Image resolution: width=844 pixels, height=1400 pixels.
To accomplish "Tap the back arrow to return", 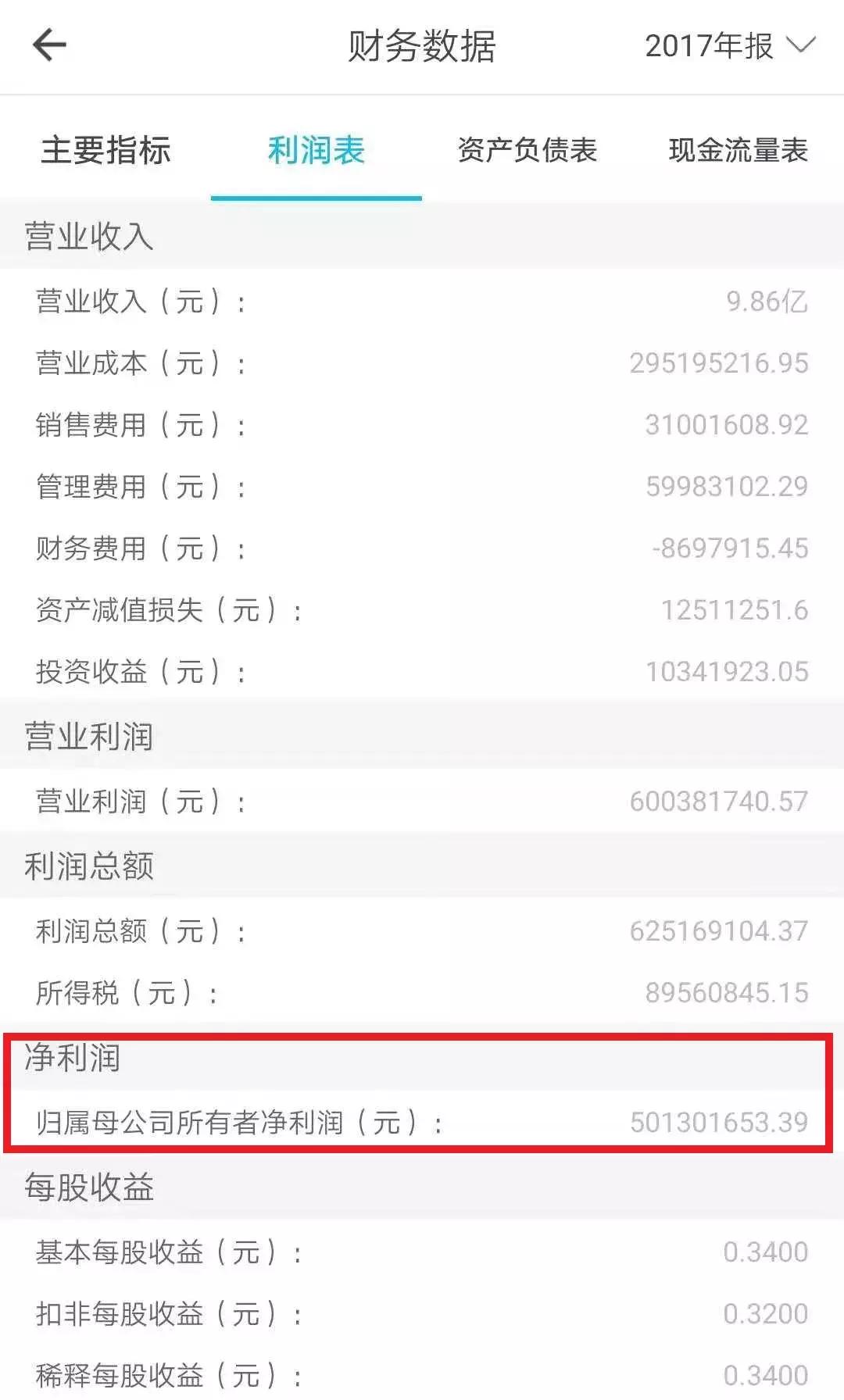I will pyautogui.click(x=48, y=45).
